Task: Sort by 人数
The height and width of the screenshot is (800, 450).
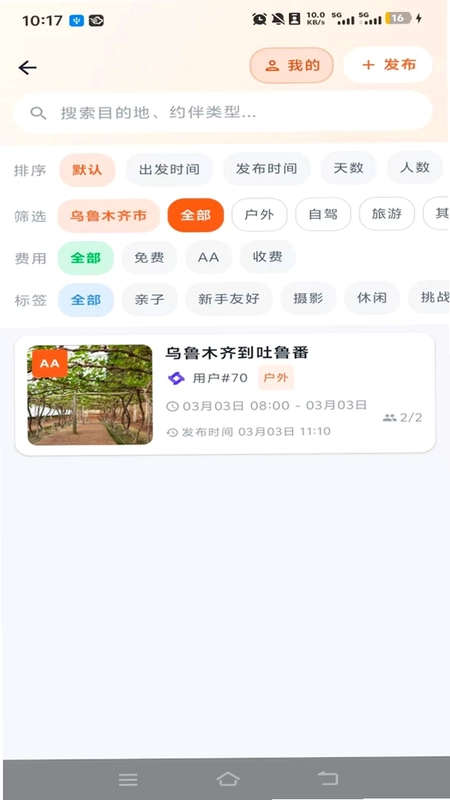Action: pos(415,167)
